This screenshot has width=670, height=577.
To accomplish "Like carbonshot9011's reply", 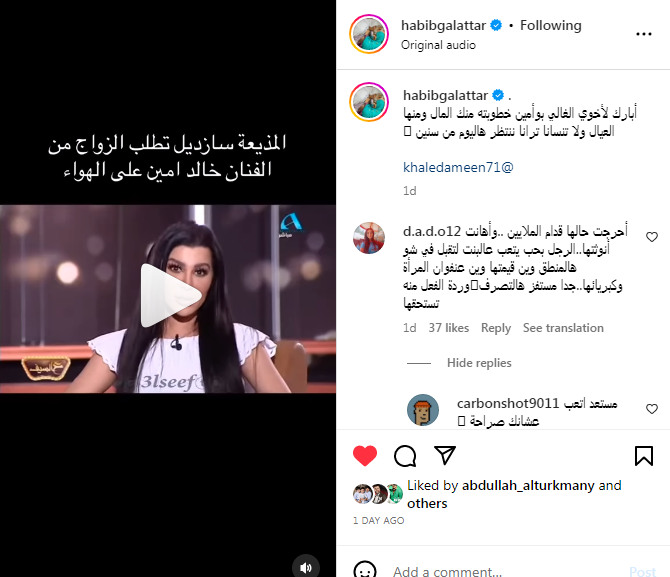I will pyautogui.click(x=652, y=409).
